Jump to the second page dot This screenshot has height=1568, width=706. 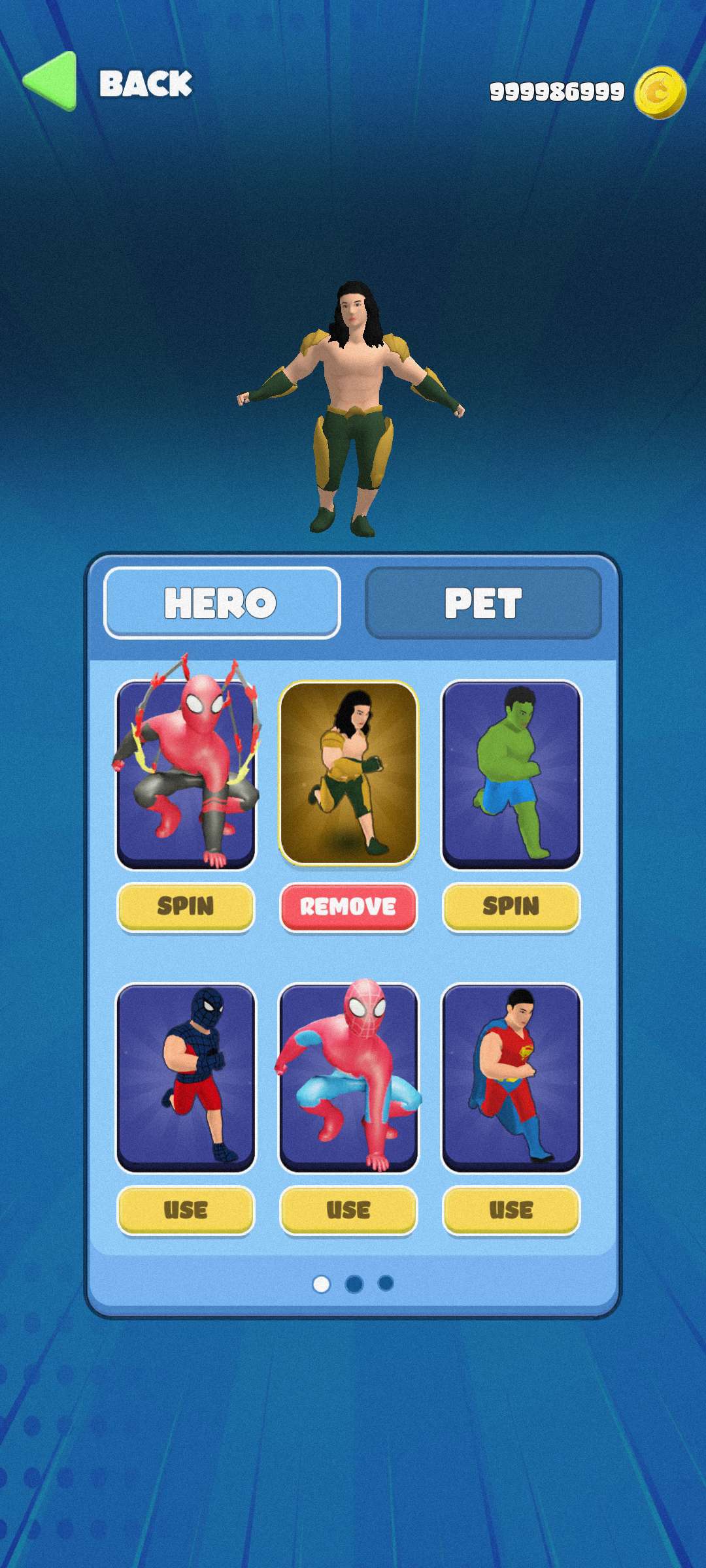click(354, 1284)
